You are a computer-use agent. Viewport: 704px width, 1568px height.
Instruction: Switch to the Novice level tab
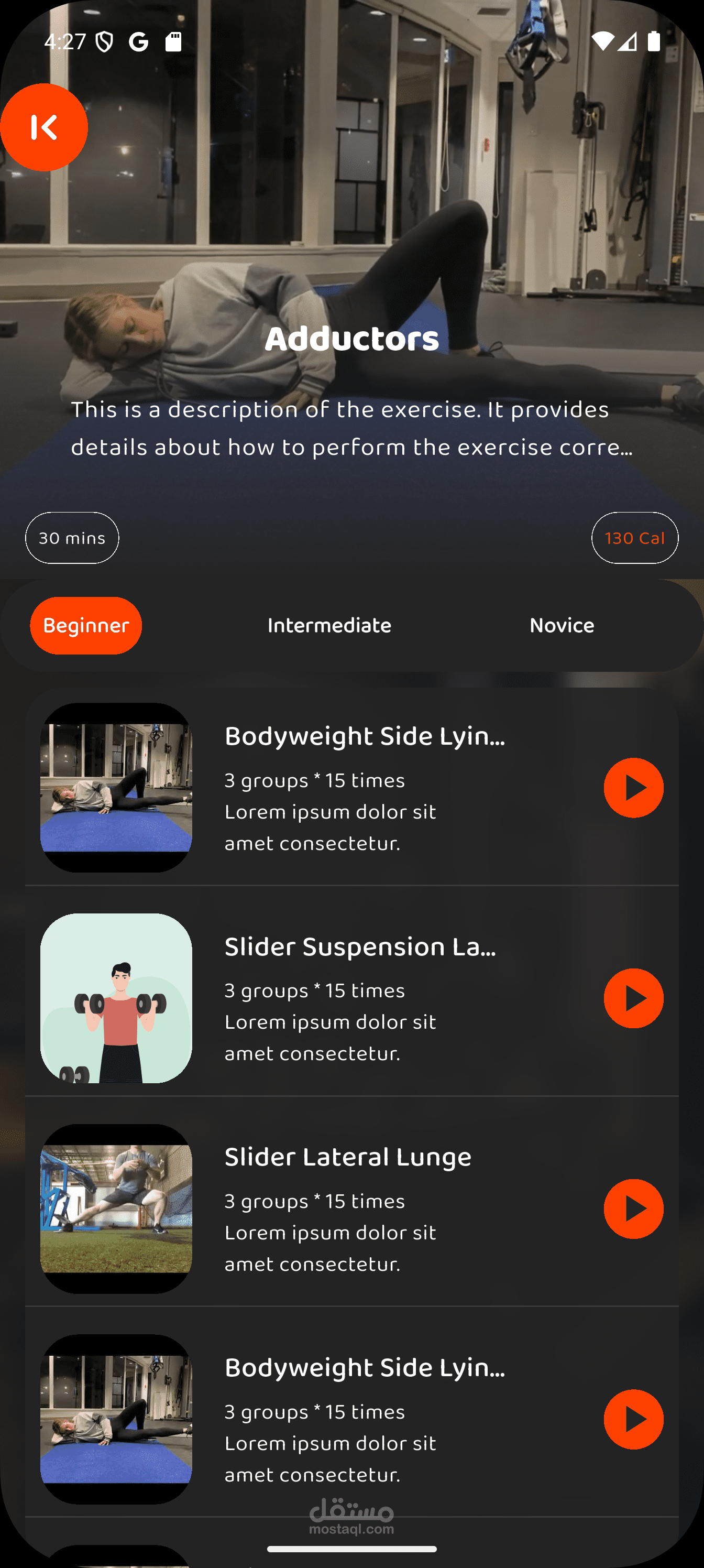pos(562,625)
